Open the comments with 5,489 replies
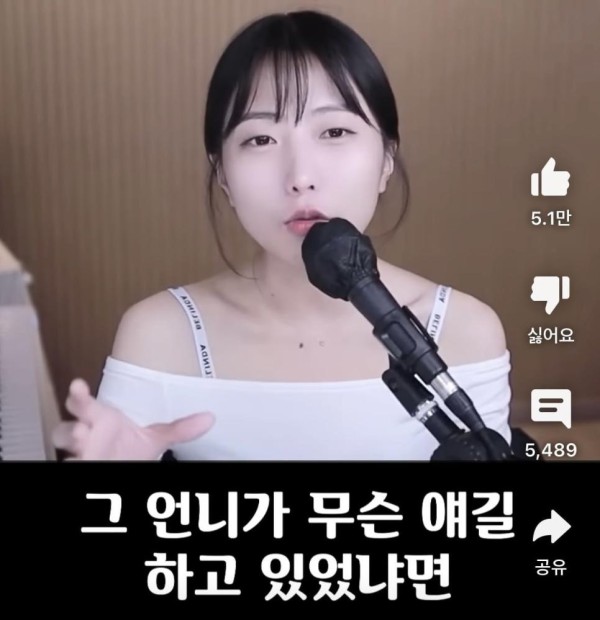Viewport: 600px width, 620px height. tap(550, 408)
